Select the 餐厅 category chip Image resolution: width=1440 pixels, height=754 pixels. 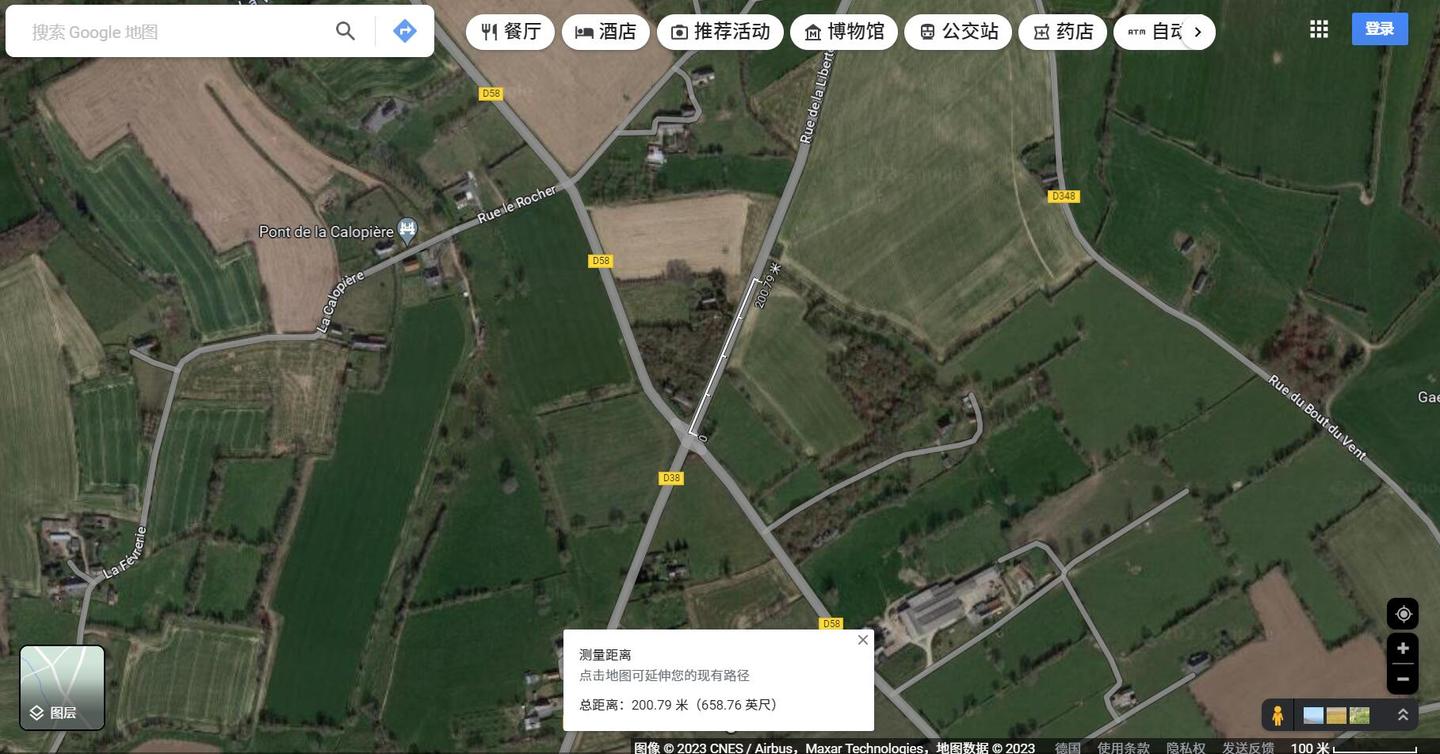(510, 32)
